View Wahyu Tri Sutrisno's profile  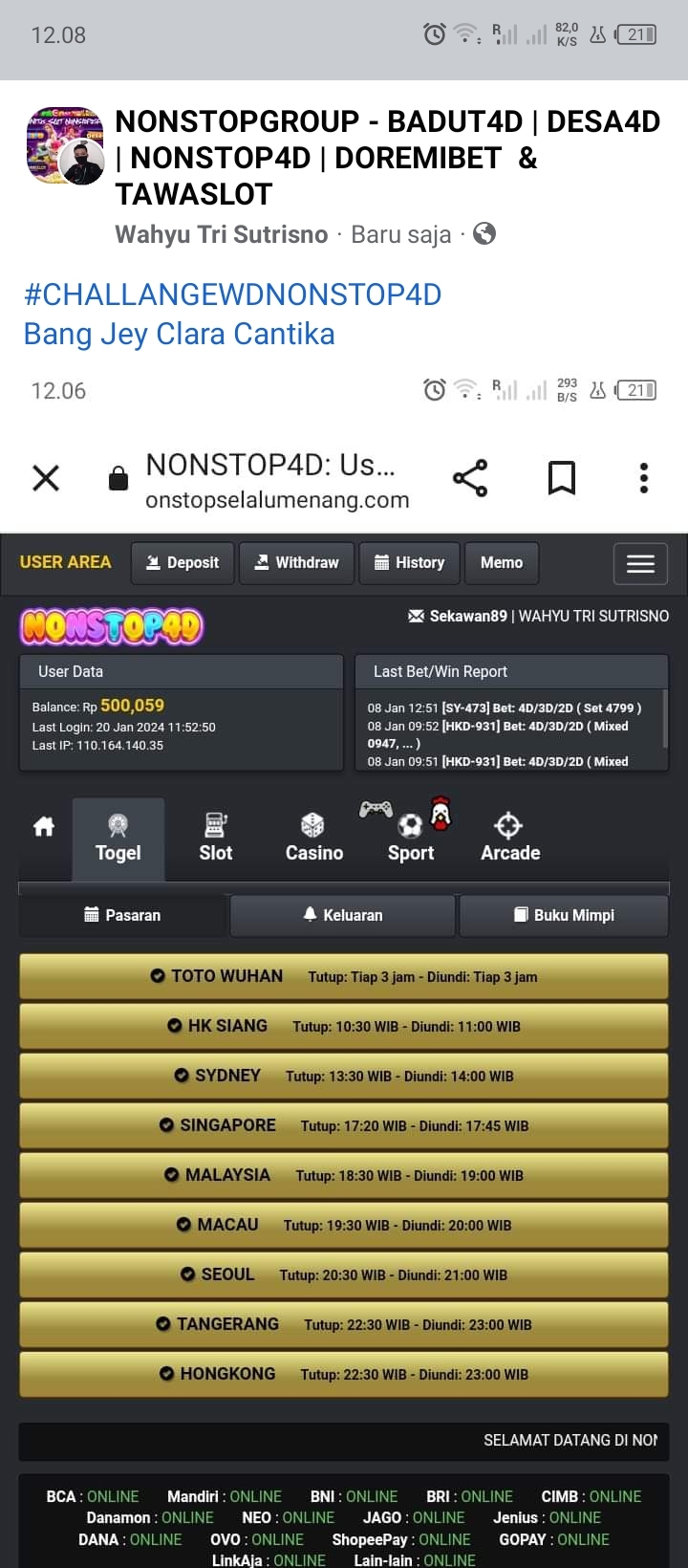[221, 234]
